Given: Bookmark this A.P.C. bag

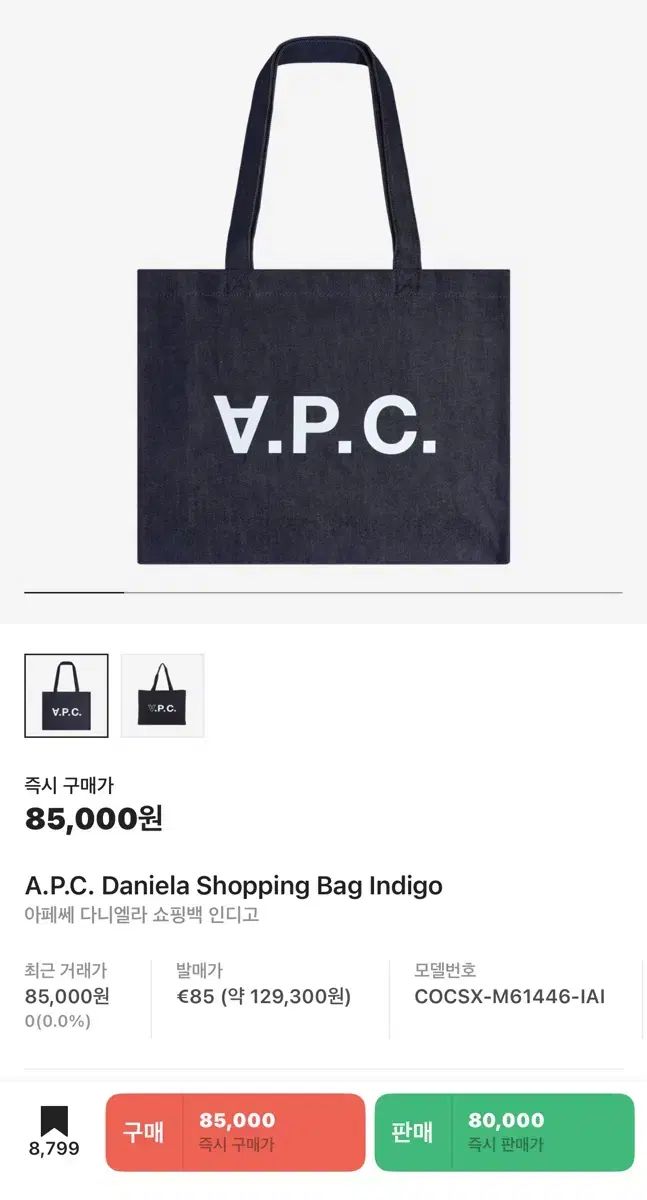Looking at the screenshot, I should (x=54, y=1131).
